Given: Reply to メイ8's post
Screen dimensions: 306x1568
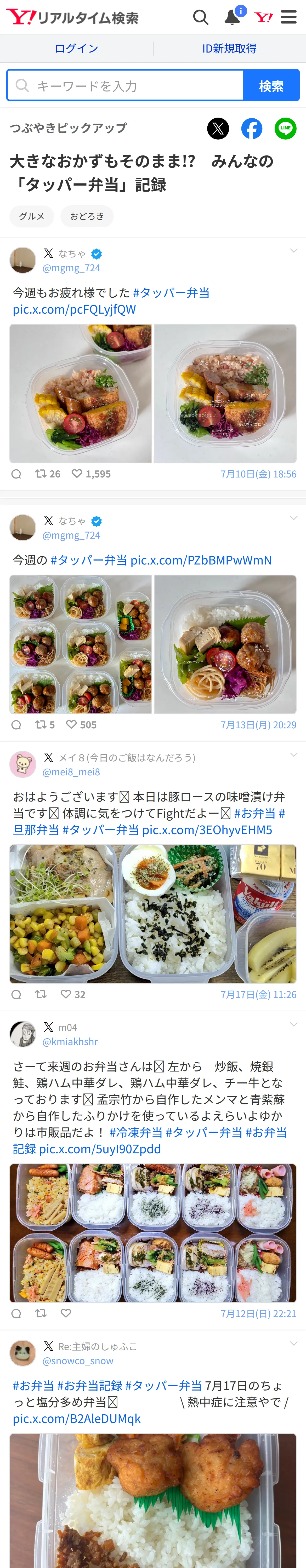Looking at the screenshot, I should [16, 994].
